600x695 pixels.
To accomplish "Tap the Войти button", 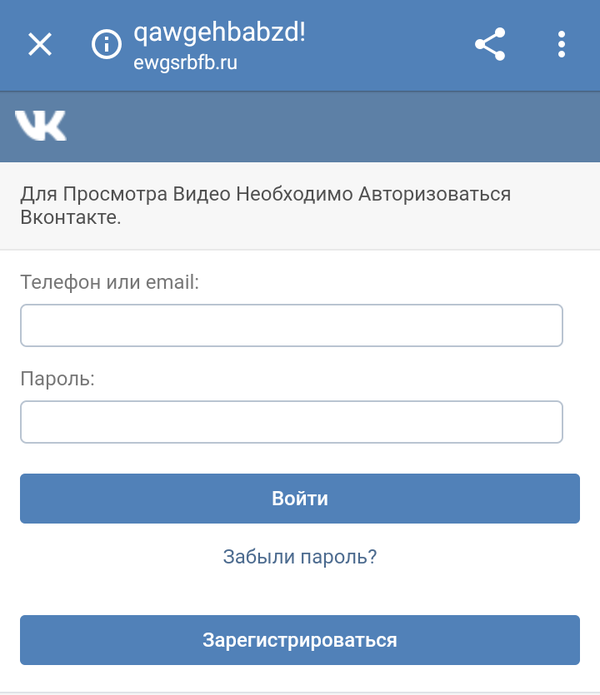I will pyautogui.click(x=300, y=498).
